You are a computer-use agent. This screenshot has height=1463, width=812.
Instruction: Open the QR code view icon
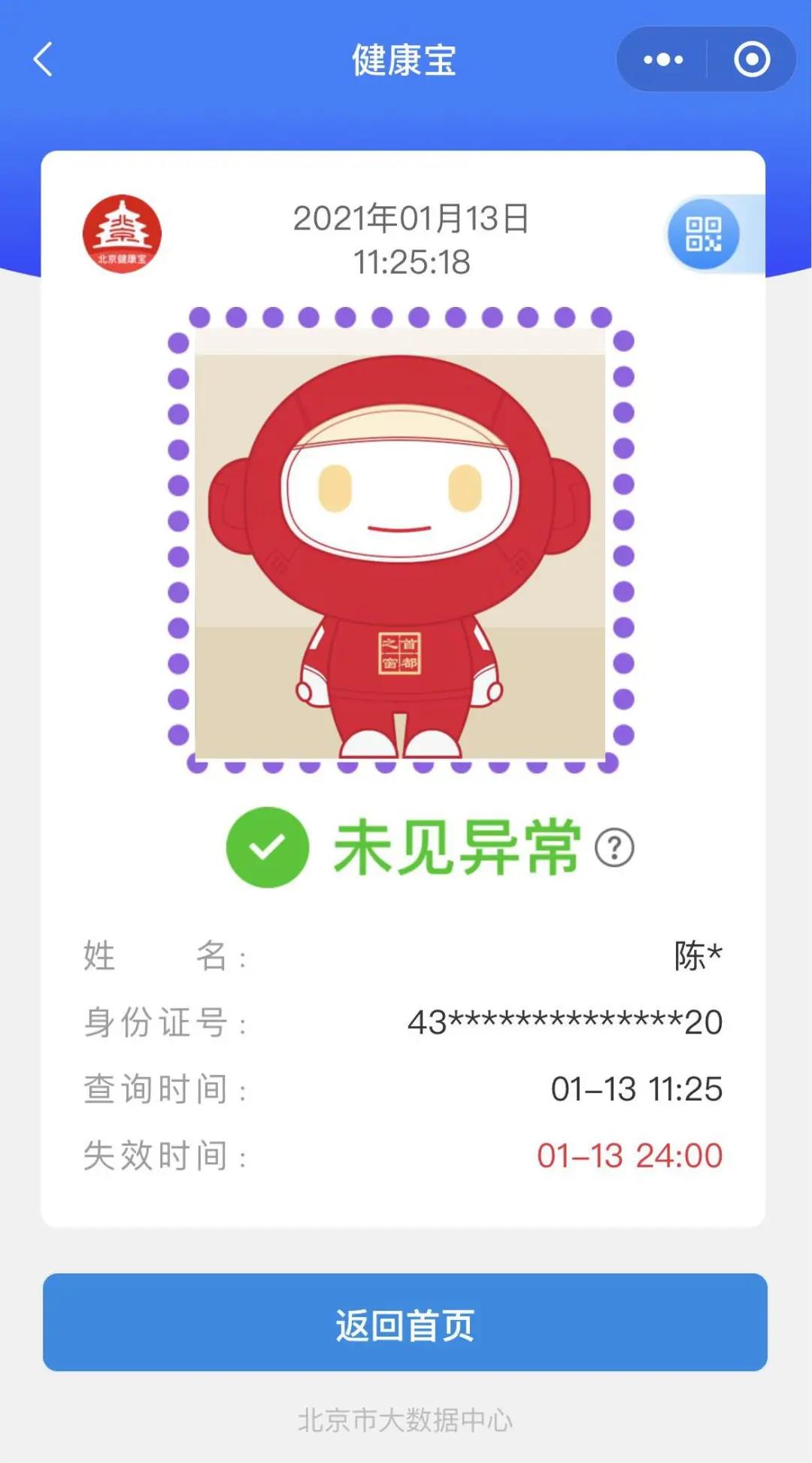click(x=703, y=235)
